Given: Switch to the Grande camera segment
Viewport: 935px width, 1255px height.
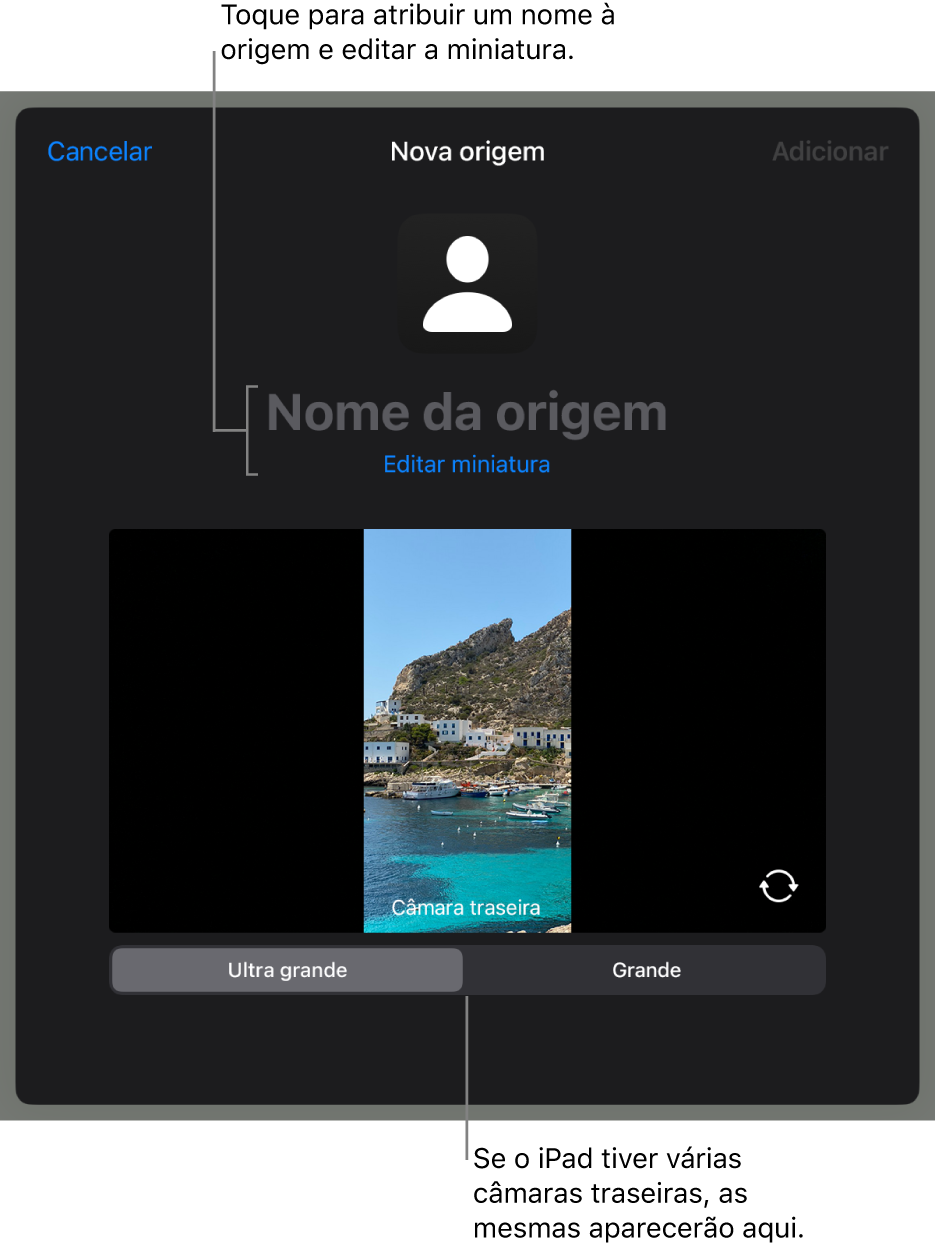Looking at the screenshot, I should [646, 970].
